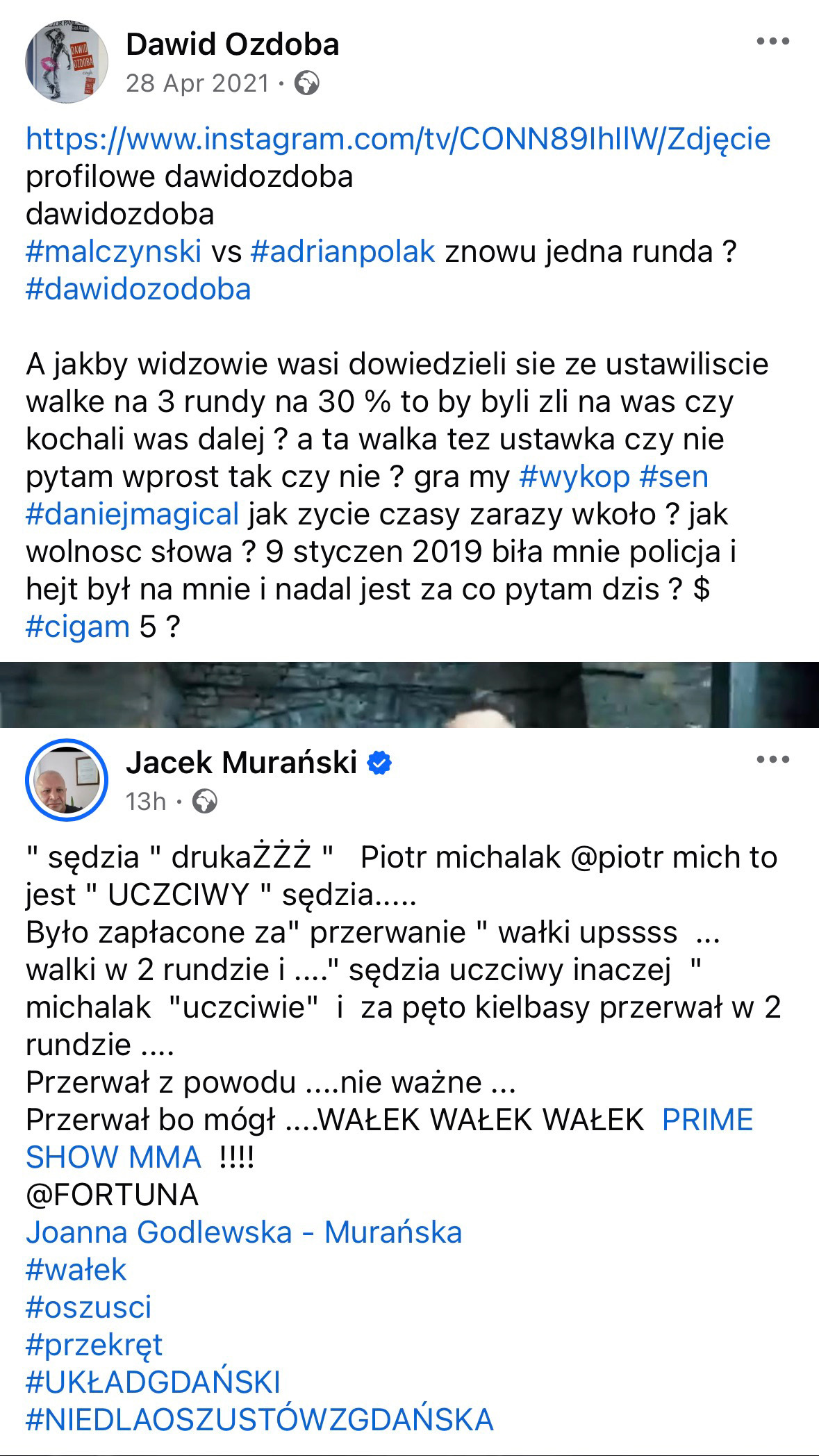Screen dimensions: 819x1456
Task: Open Jacek Murański's profile picture
Action: point(67,781)
